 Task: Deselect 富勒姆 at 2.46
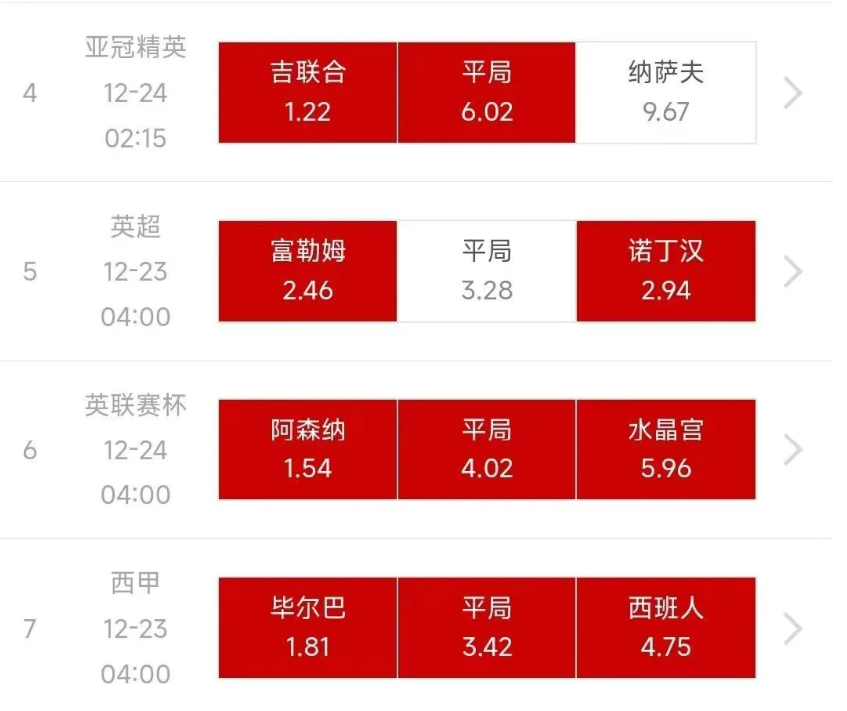pos(308,271)
